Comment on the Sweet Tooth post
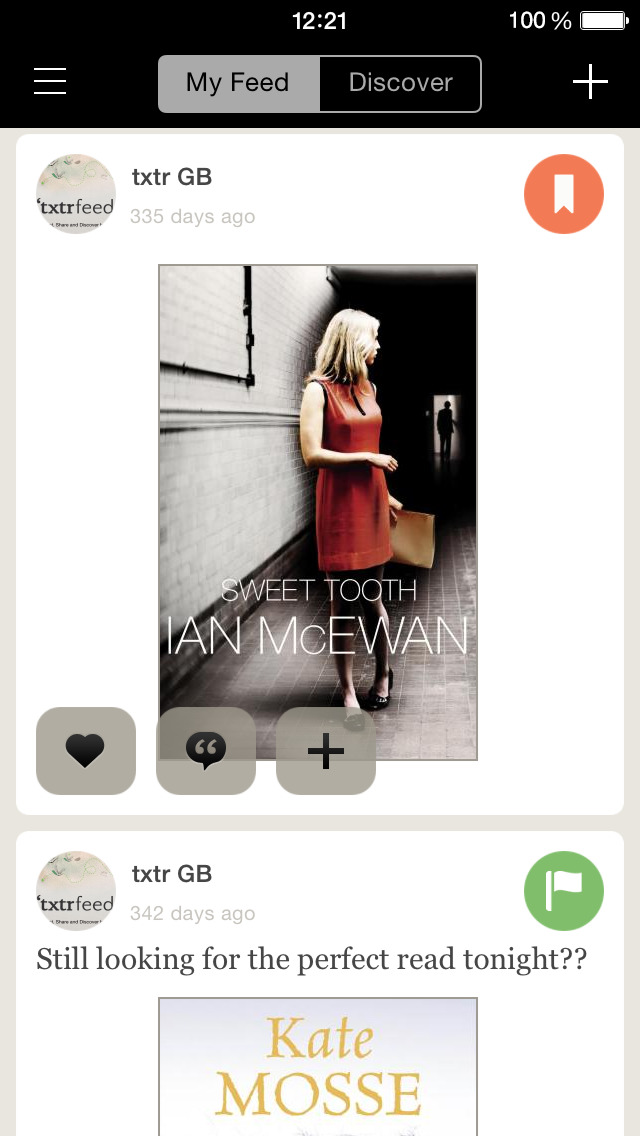 tap(206, 751)
